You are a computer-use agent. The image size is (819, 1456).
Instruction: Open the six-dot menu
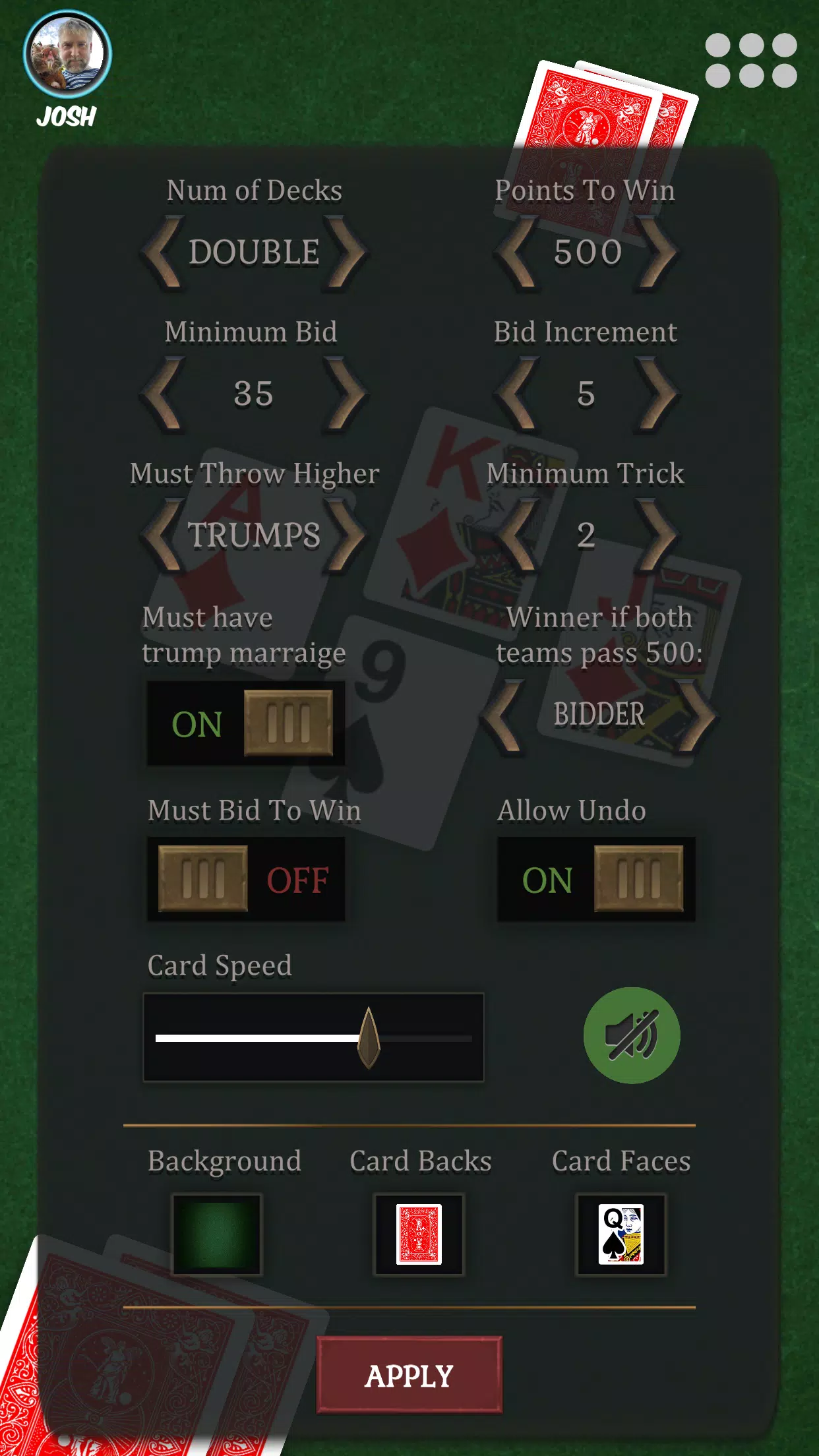tap(750, 61)
